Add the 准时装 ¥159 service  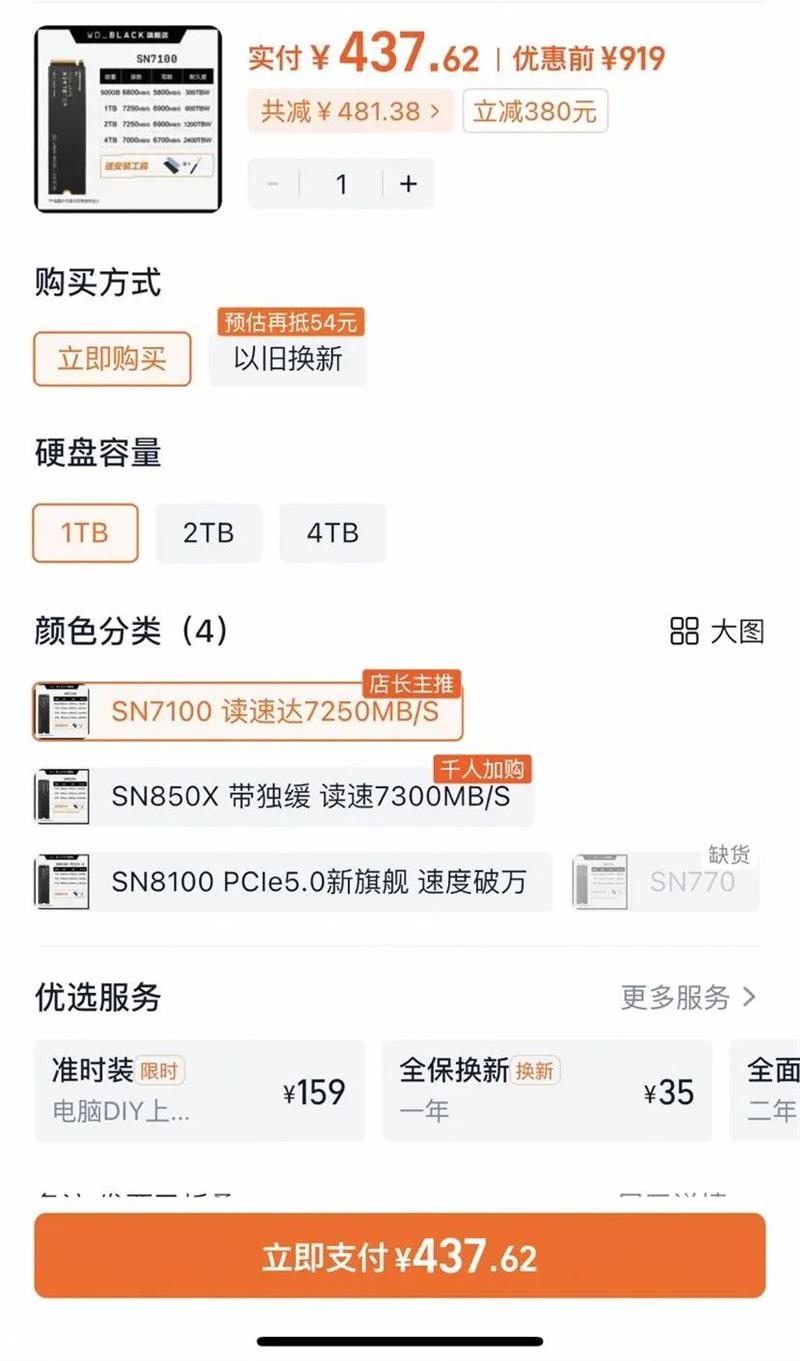[x=200, y=1091]
